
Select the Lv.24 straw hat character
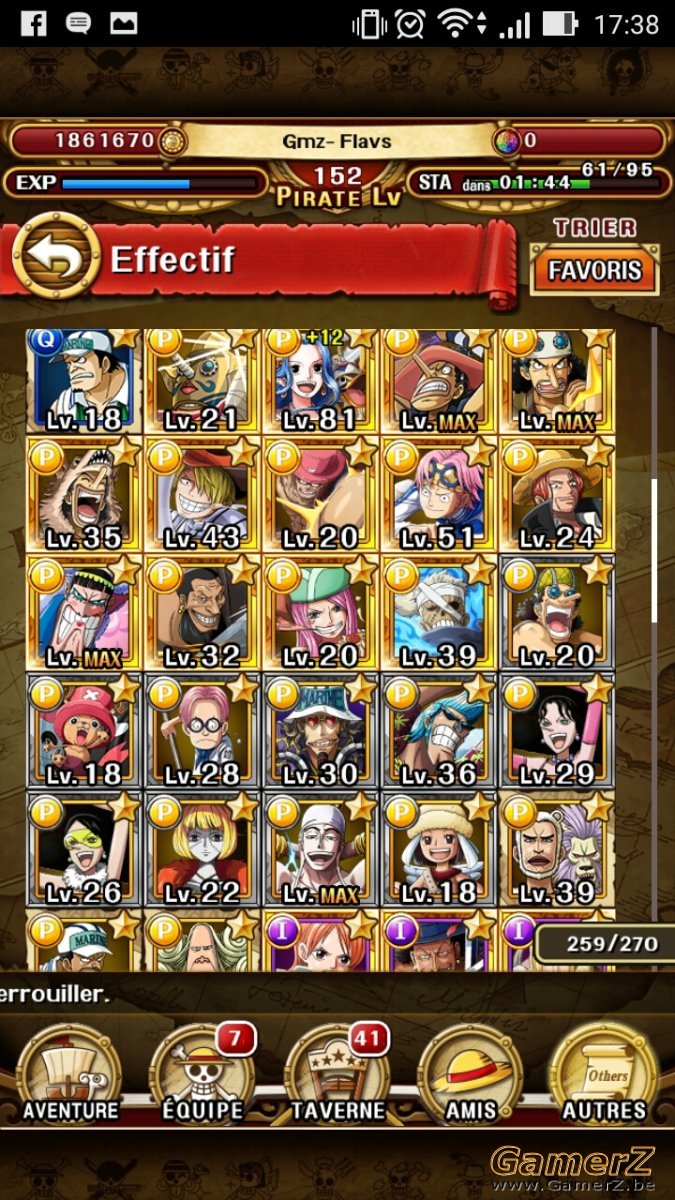556,495
